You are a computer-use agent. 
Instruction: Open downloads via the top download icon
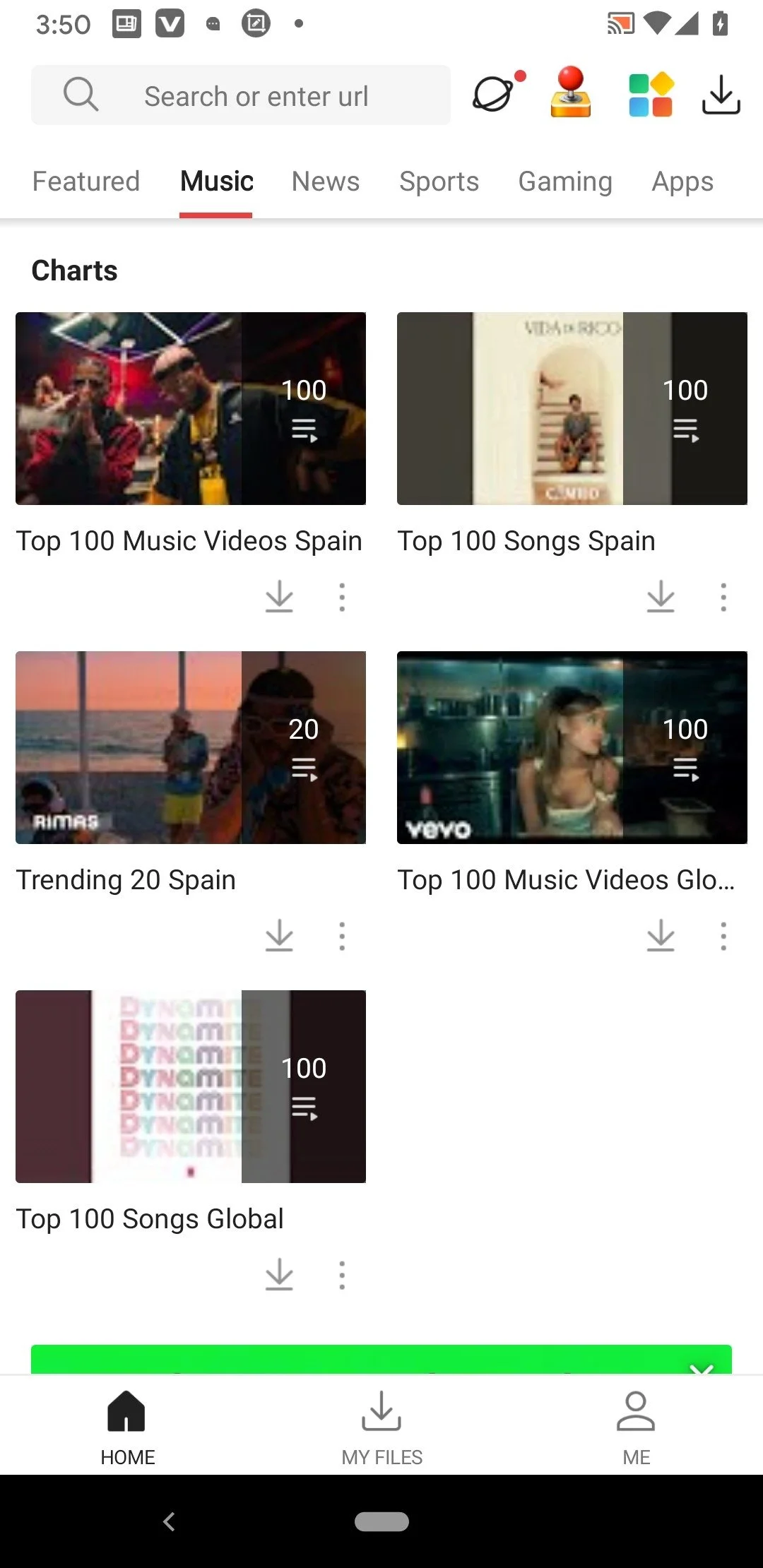point(720,94)
